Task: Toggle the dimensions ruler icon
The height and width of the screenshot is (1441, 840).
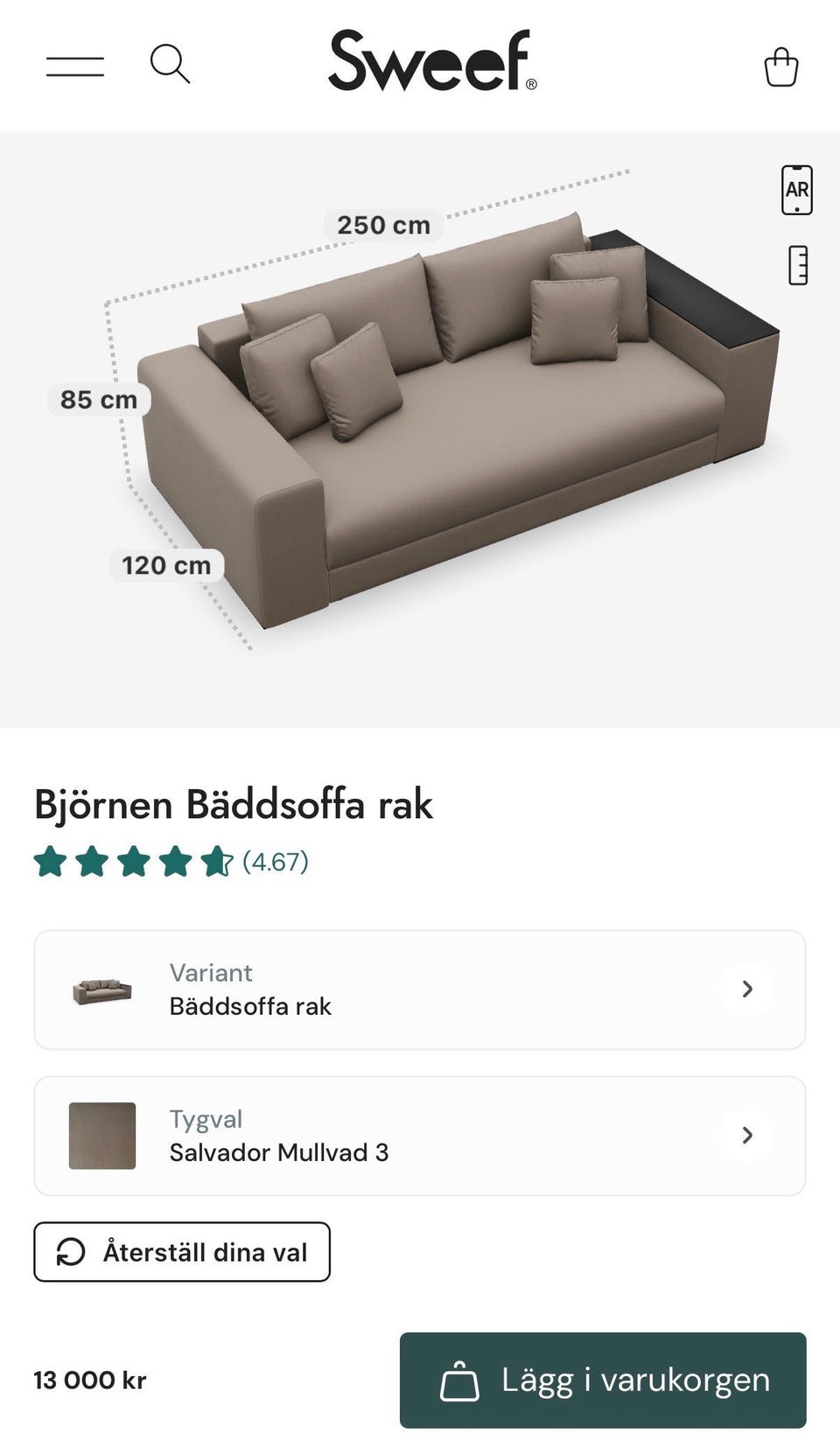Action: click(798, 265)
